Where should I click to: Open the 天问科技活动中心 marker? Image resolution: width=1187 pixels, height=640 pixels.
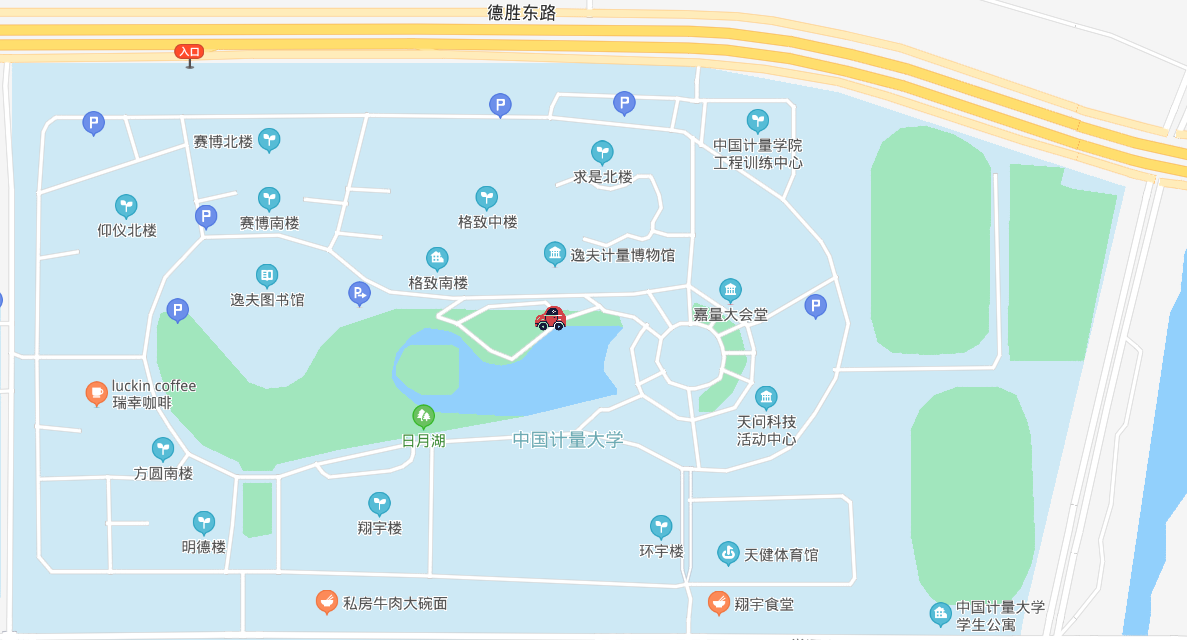point(766,398)
